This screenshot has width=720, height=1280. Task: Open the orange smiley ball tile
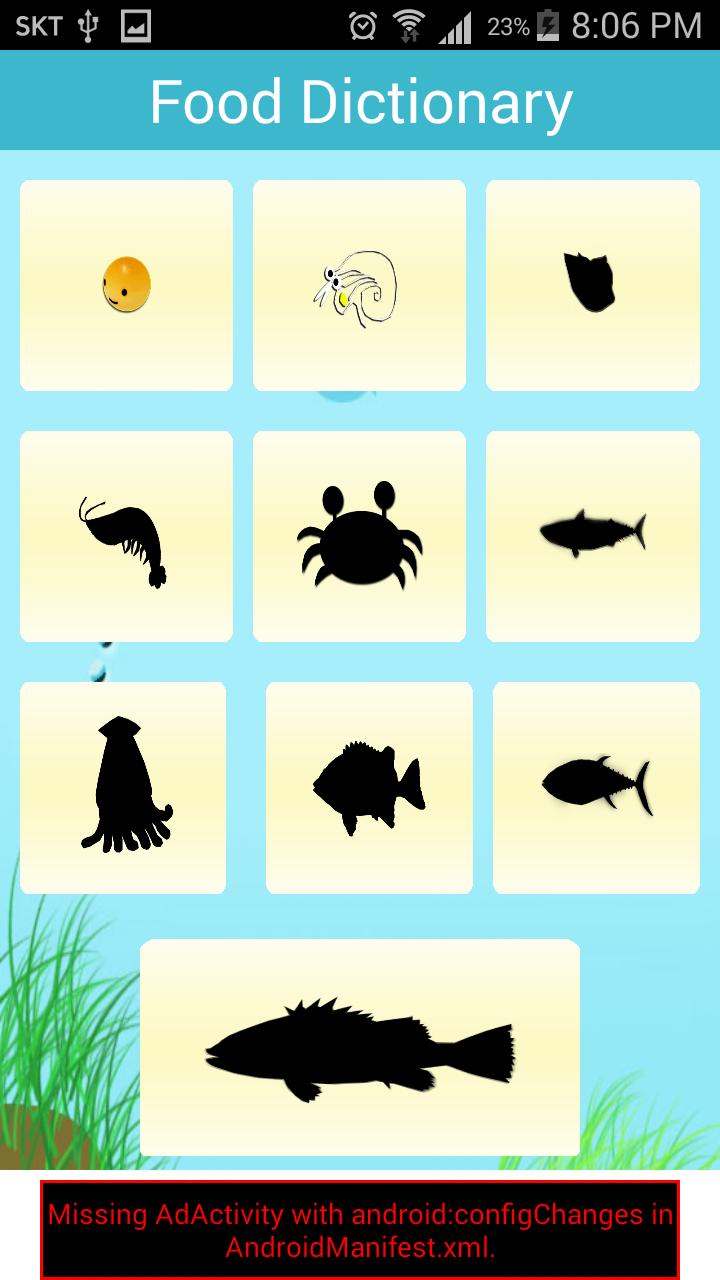126,285
